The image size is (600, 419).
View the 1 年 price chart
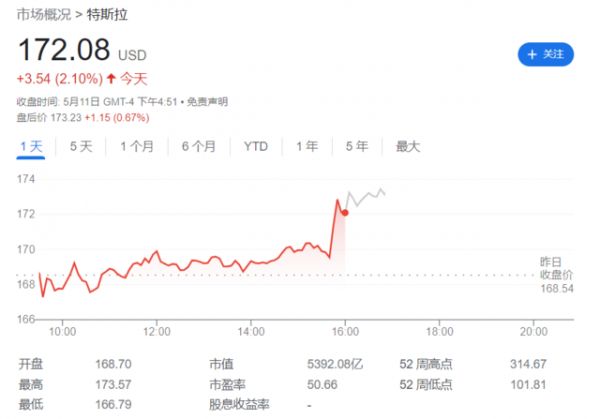point(307,146)
